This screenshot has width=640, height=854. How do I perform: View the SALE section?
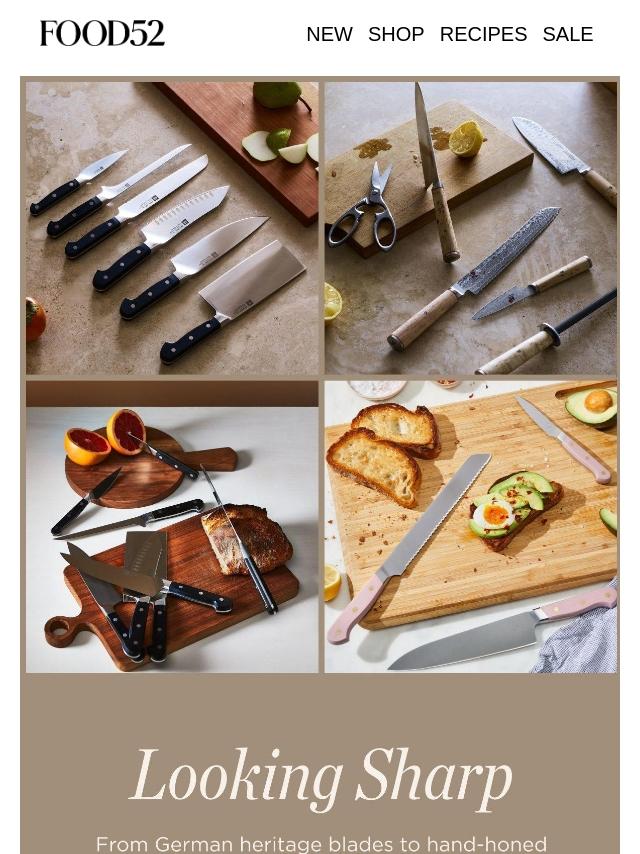pyautogui.click(x=567, y=34)
